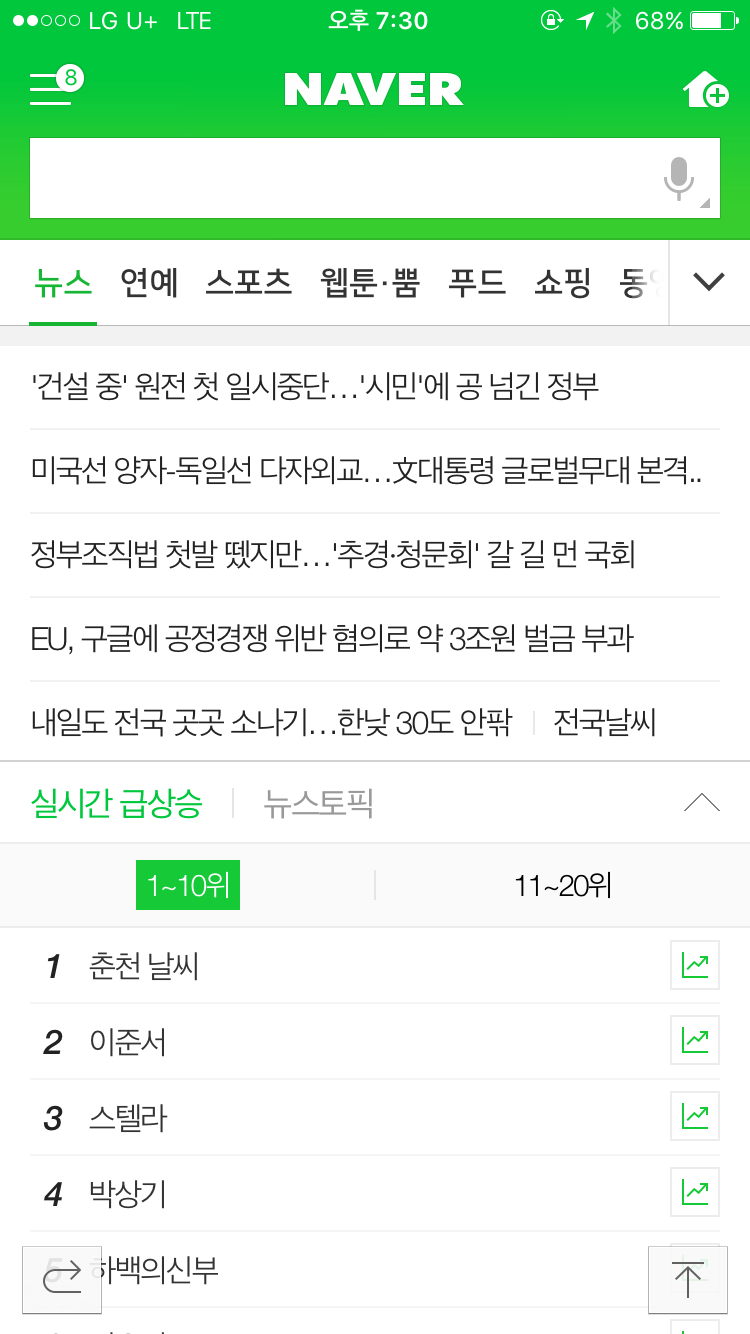Viewport: 750px width, 1334px height.
Task: Switch to the 연예 tab
Action: 149,283
